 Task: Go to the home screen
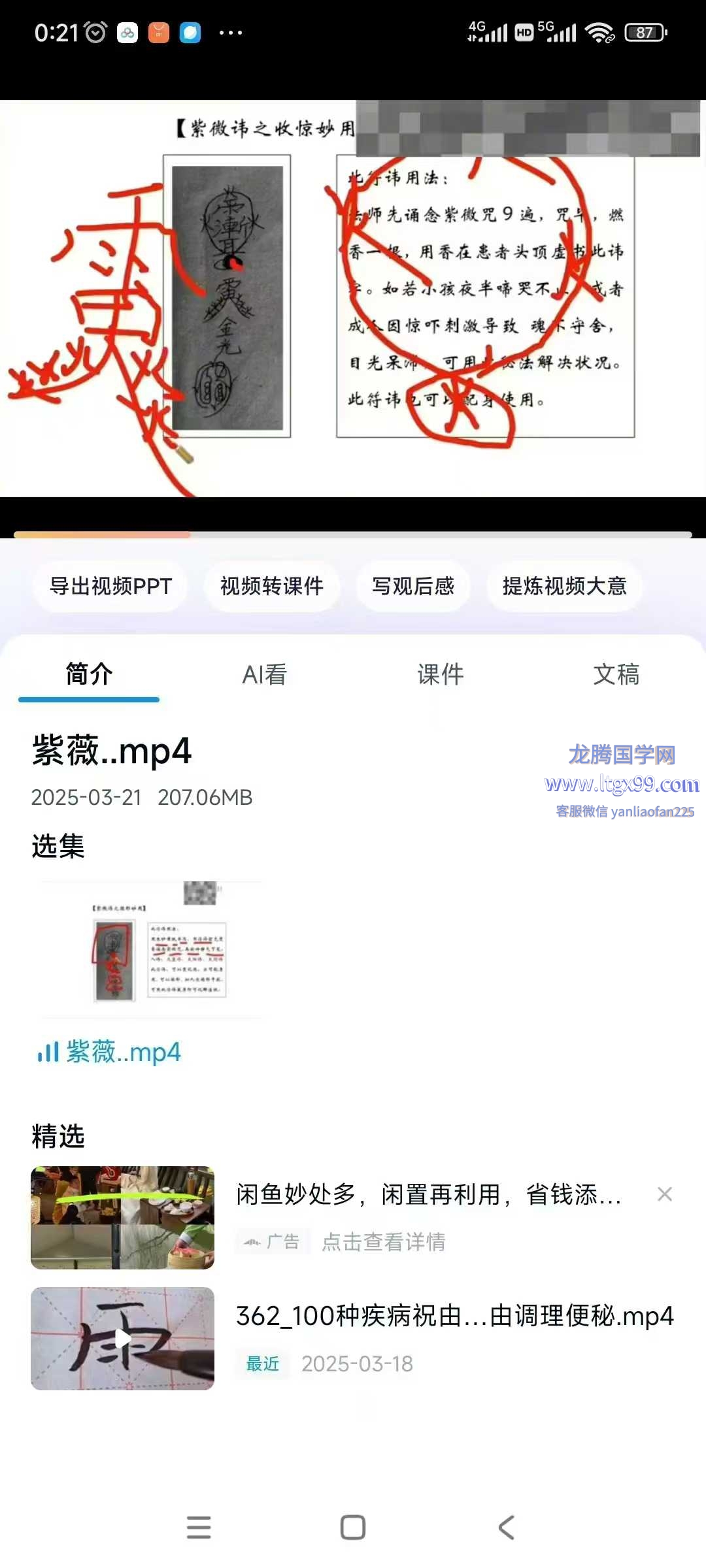[353, 1527]
